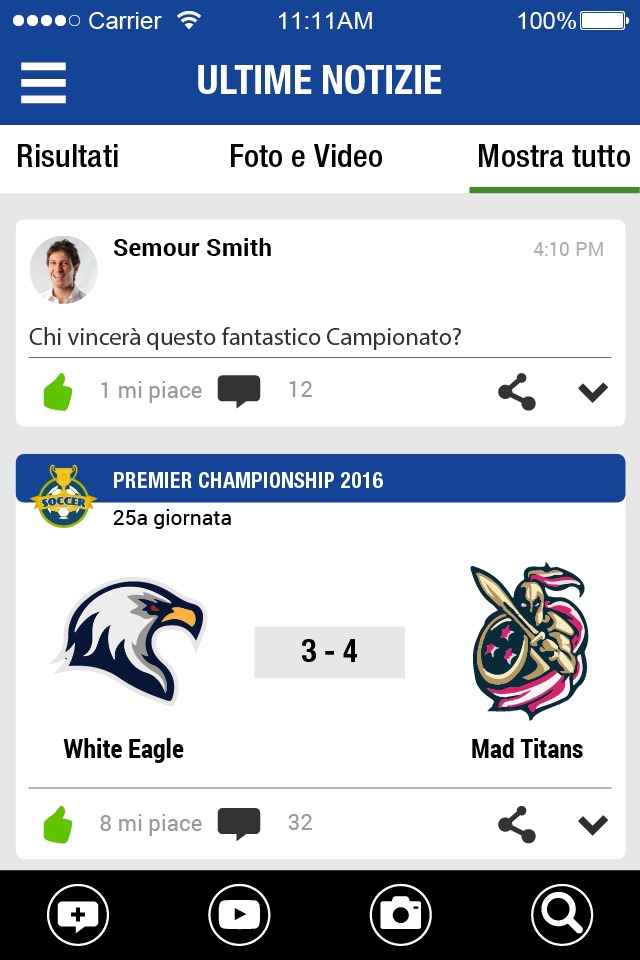The width and height of the screenshot is (640, 960).
Task: Open search with the magnifier icon
Action: 562,914
